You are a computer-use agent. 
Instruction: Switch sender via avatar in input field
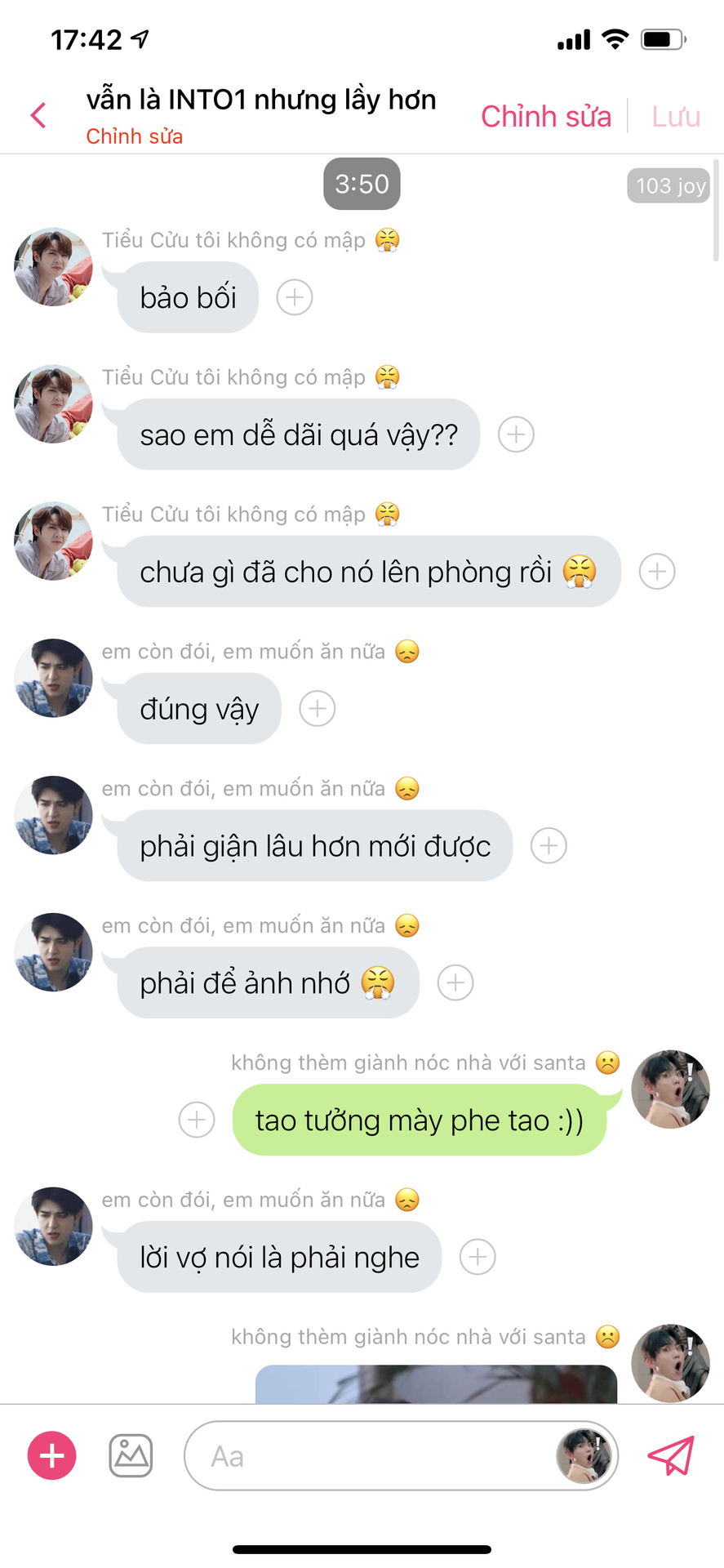point(584,1456)
